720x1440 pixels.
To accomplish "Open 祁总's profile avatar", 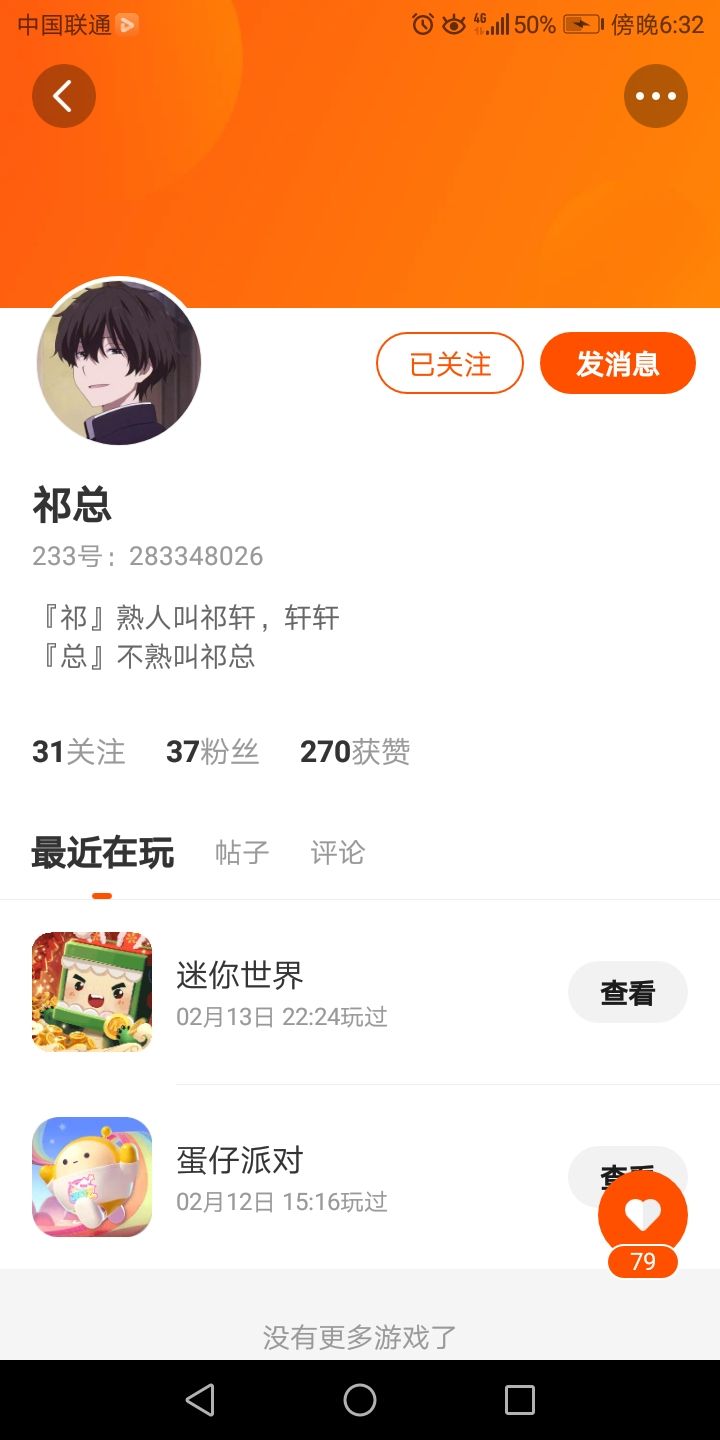I will coord(119,362).
